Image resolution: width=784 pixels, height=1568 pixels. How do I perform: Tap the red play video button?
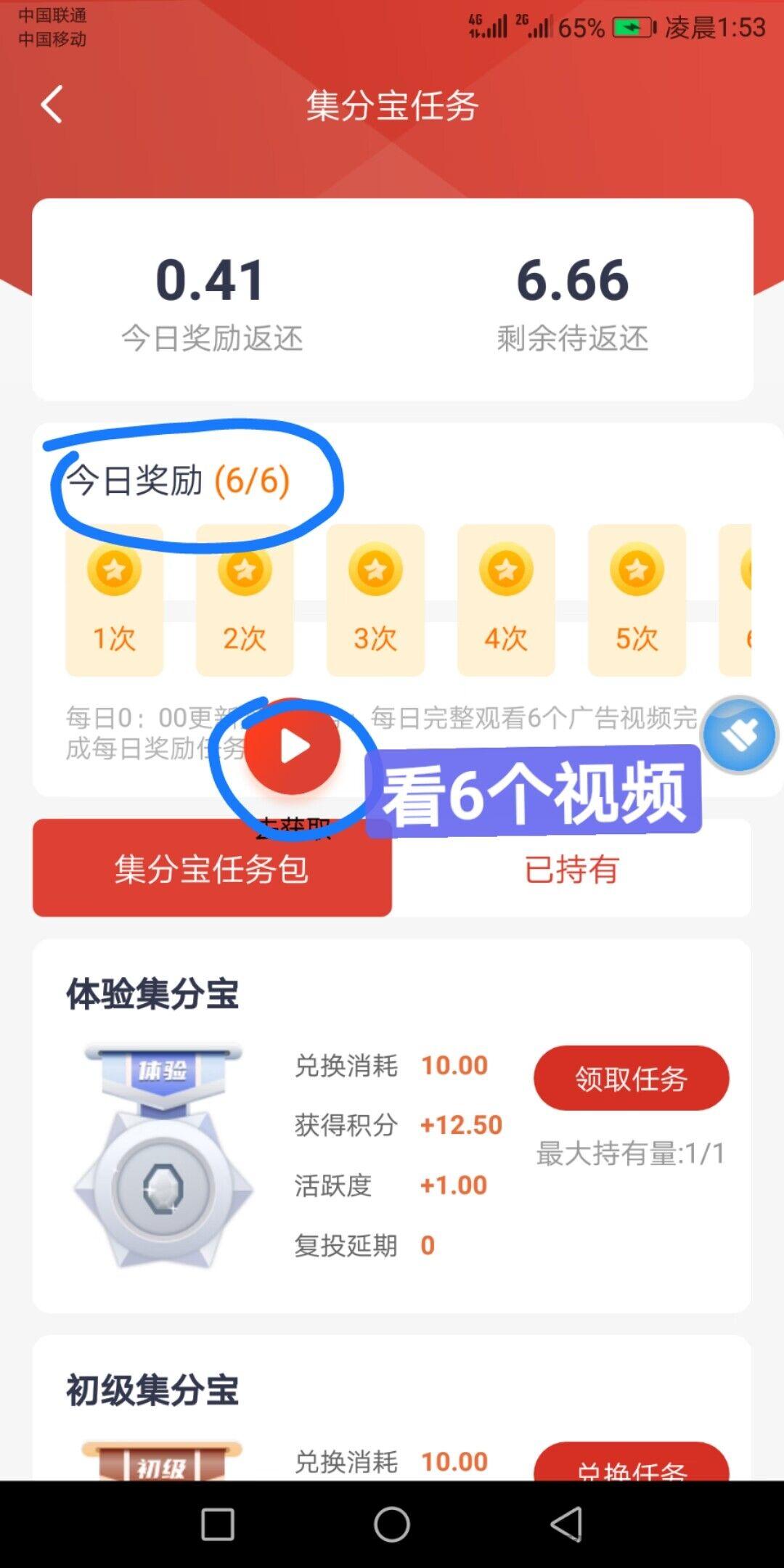tap(293, 747)
